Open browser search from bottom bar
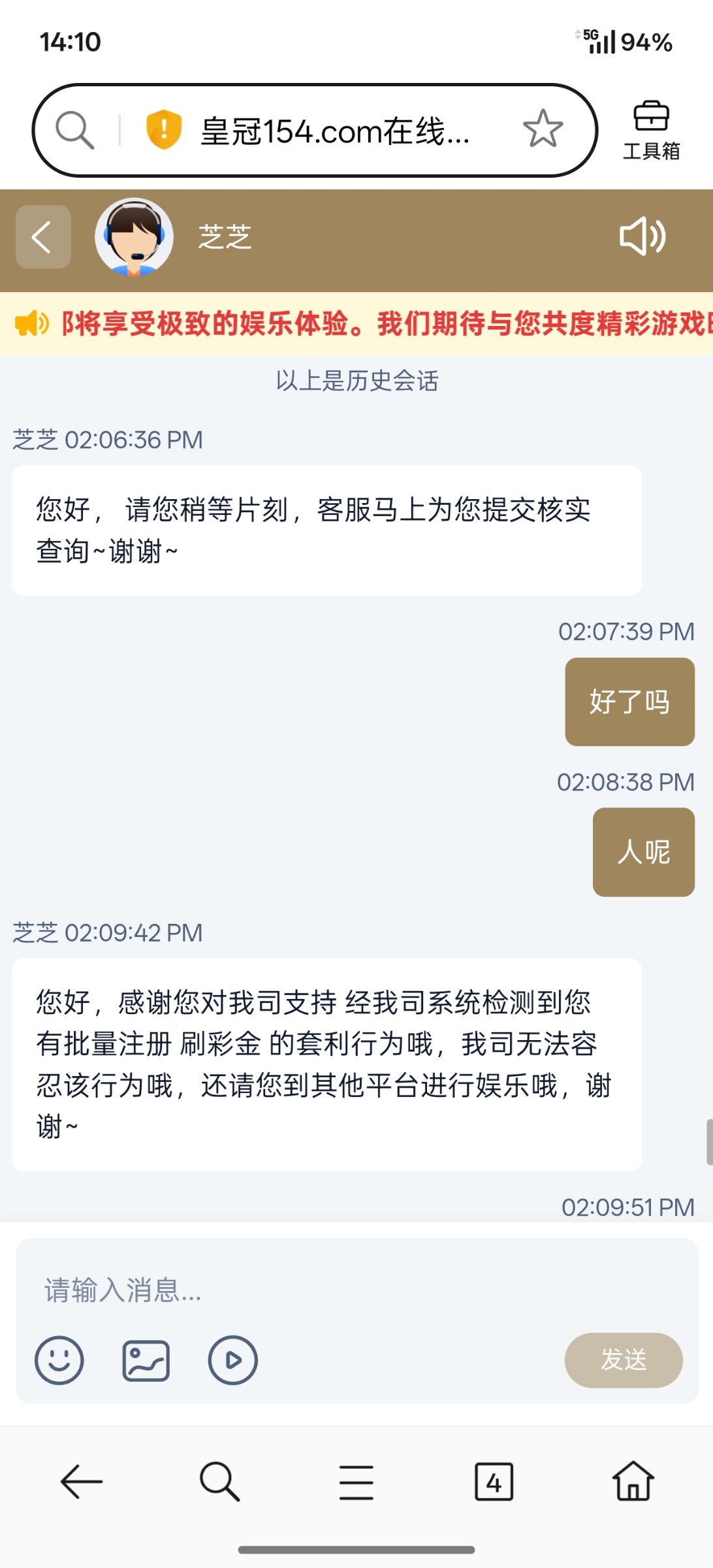The height and width of the screenshot is (1568, 713). [219, 1481]
